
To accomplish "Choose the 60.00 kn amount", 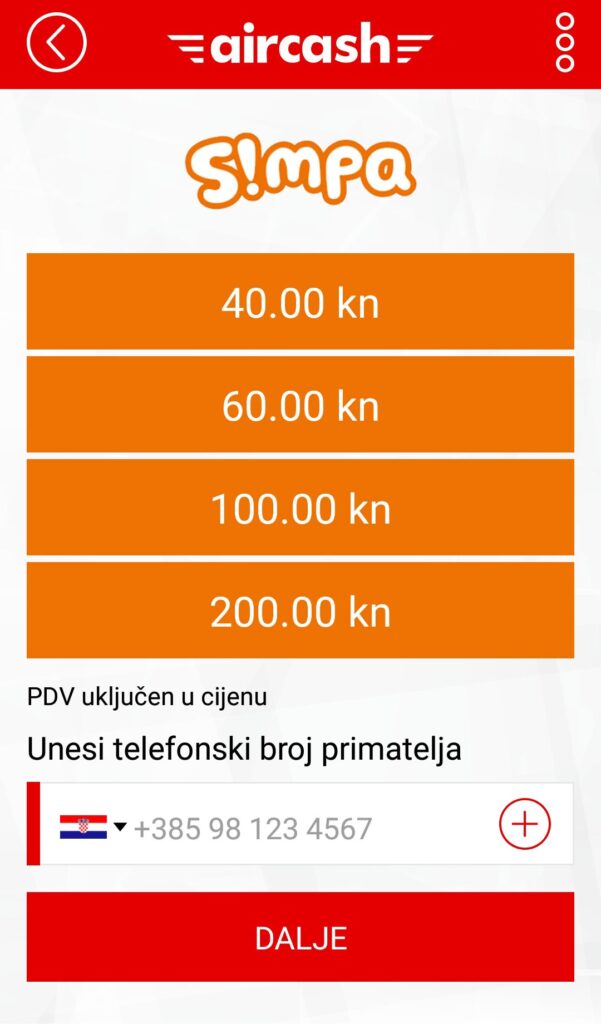I will tap(300, 404).
